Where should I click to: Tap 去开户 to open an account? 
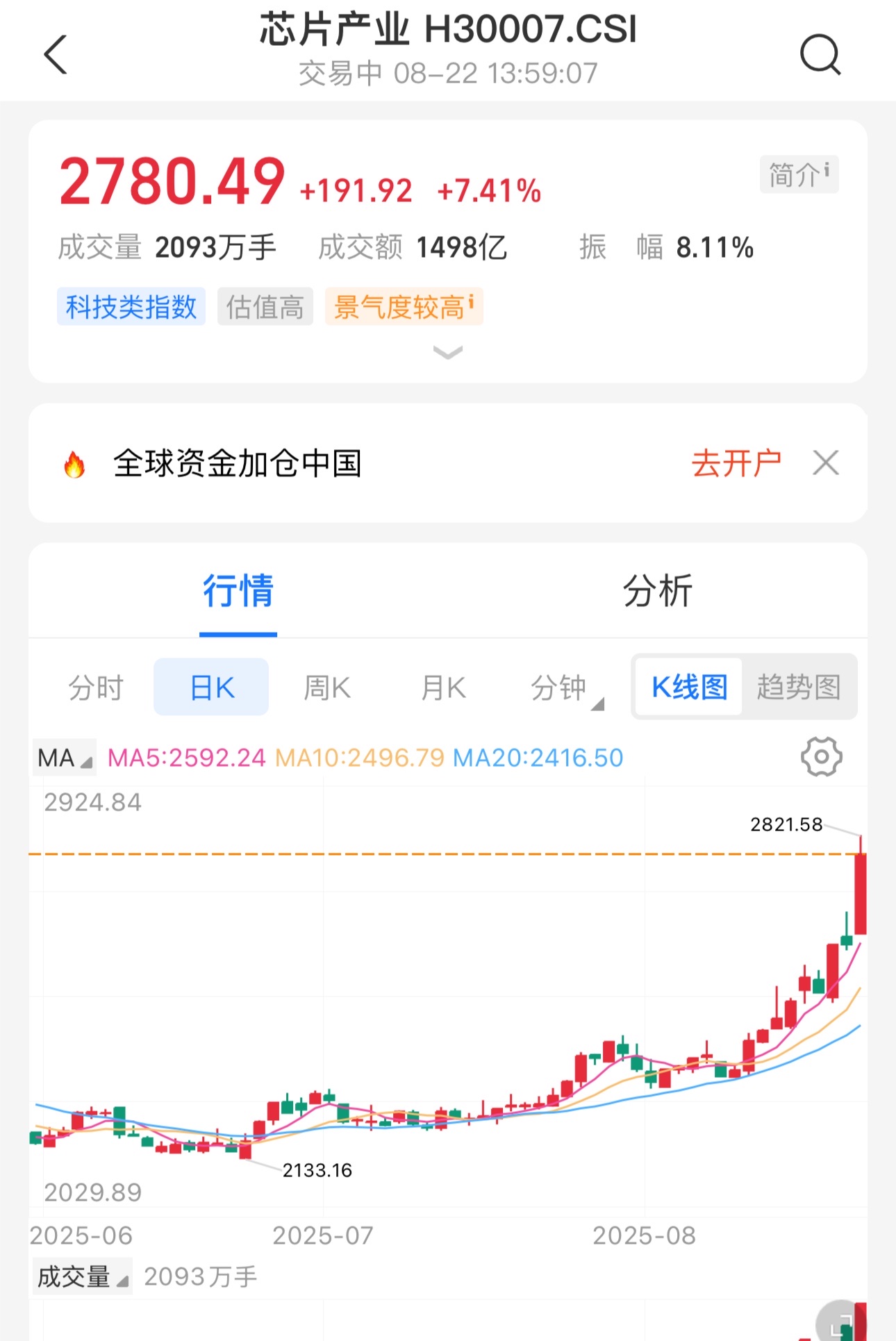pos(736,463)
